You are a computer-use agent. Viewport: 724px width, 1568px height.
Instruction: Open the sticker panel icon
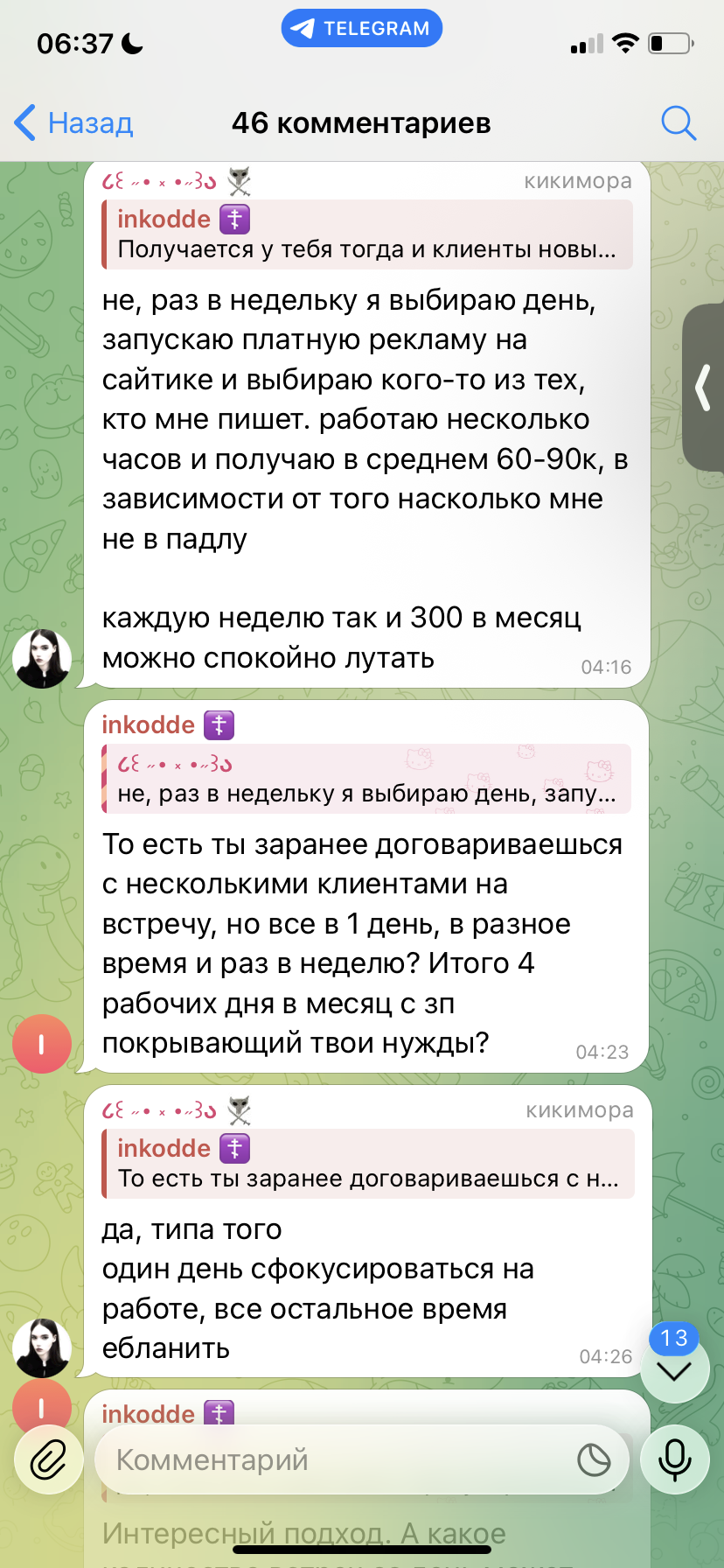tap(594, 1460)
